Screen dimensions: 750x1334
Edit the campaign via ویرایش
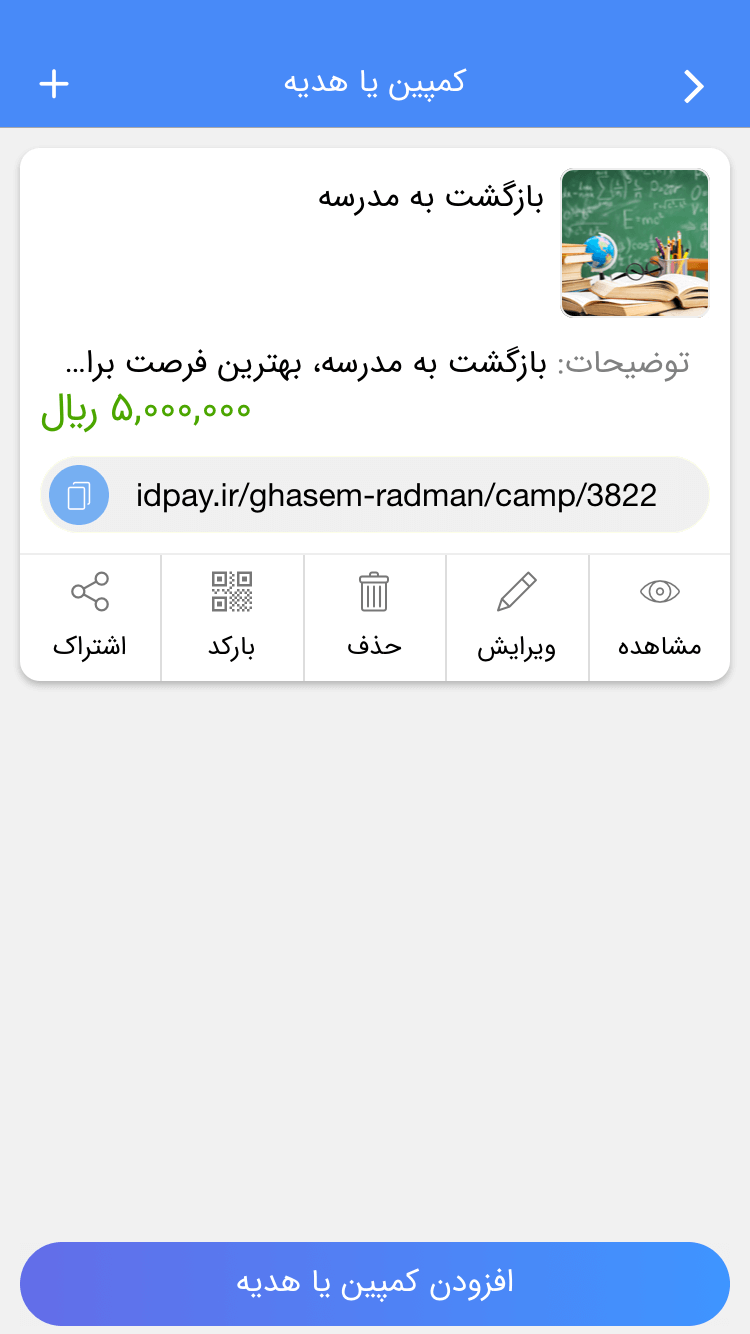click(517, 617)
